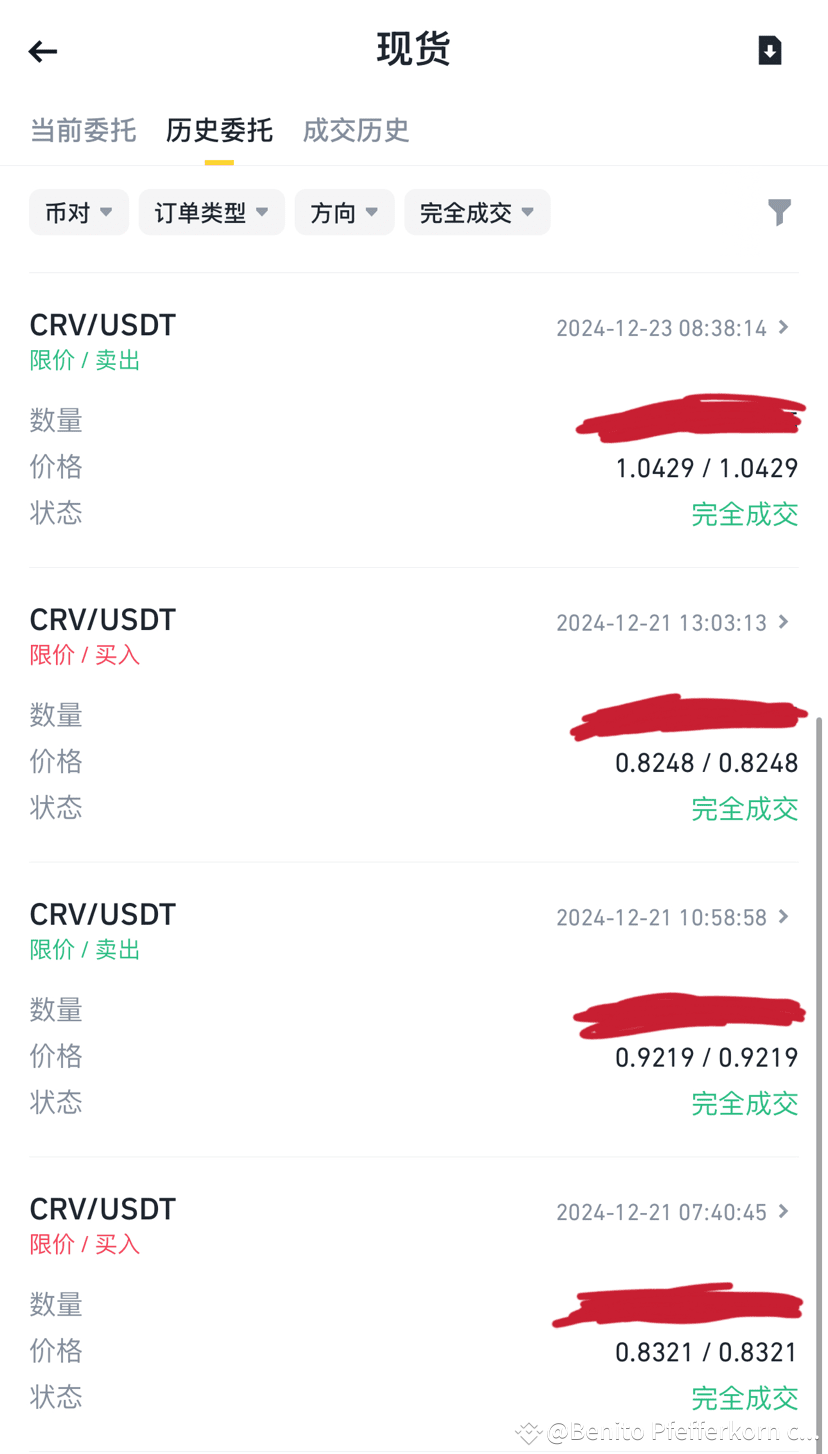Go back using the arrow icon

click(x=43, y=51)
